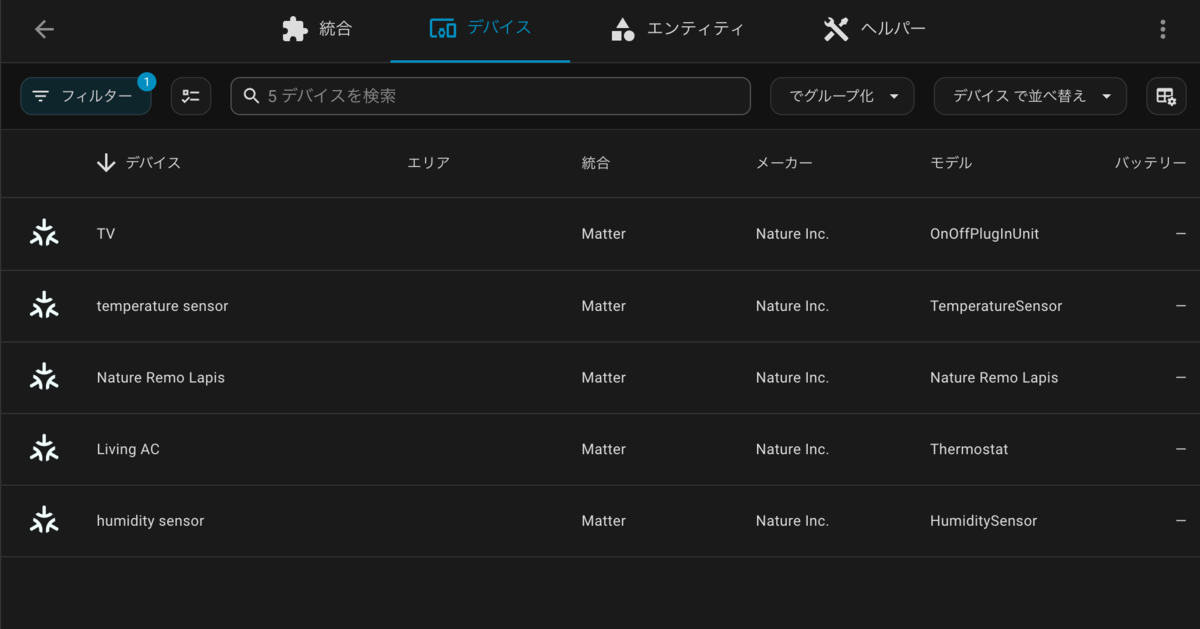Open the three-dot overflow menu

tap(1163, 29)
